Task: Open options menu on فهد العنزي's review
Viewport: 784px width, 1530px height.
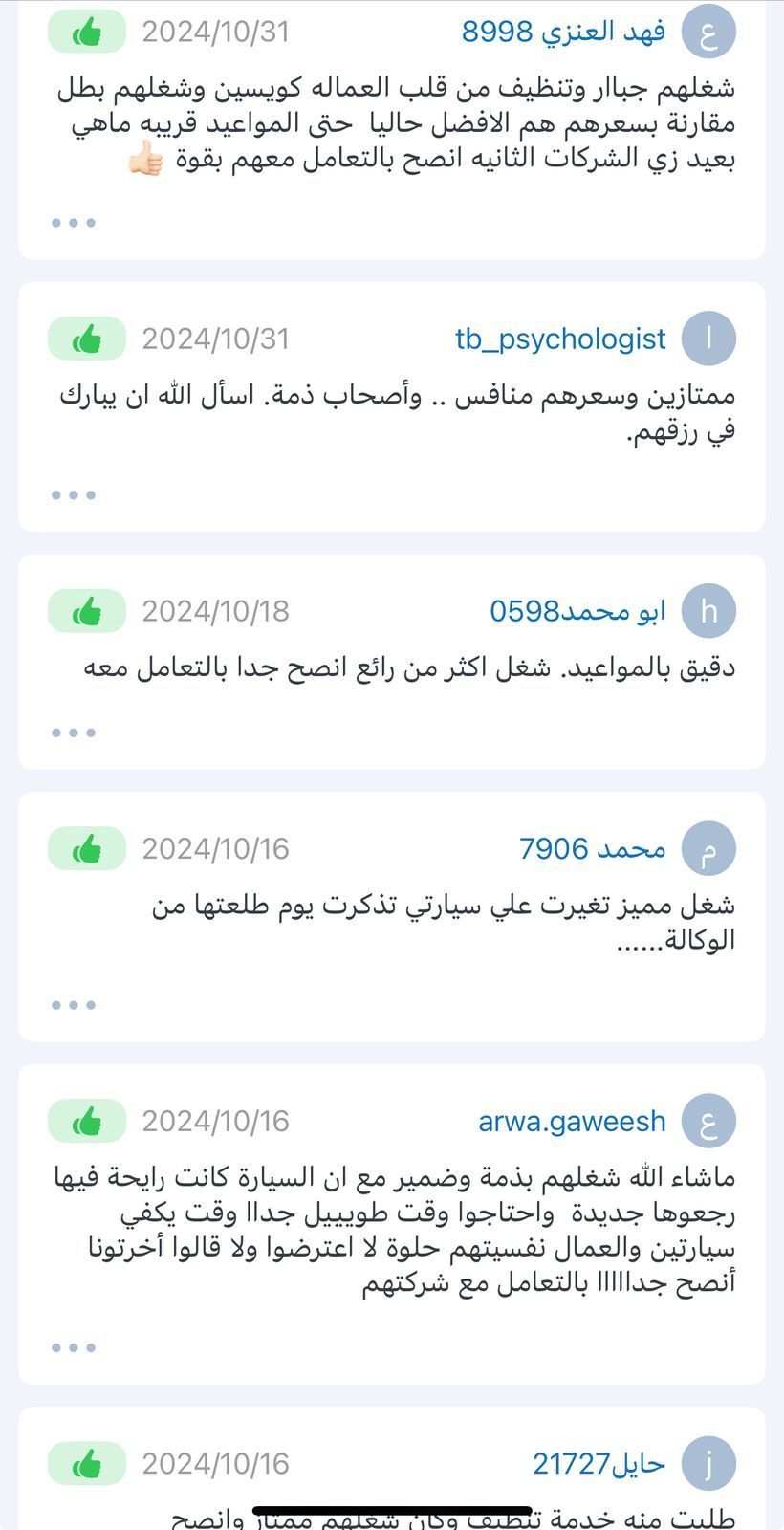Action: [74, 223]
